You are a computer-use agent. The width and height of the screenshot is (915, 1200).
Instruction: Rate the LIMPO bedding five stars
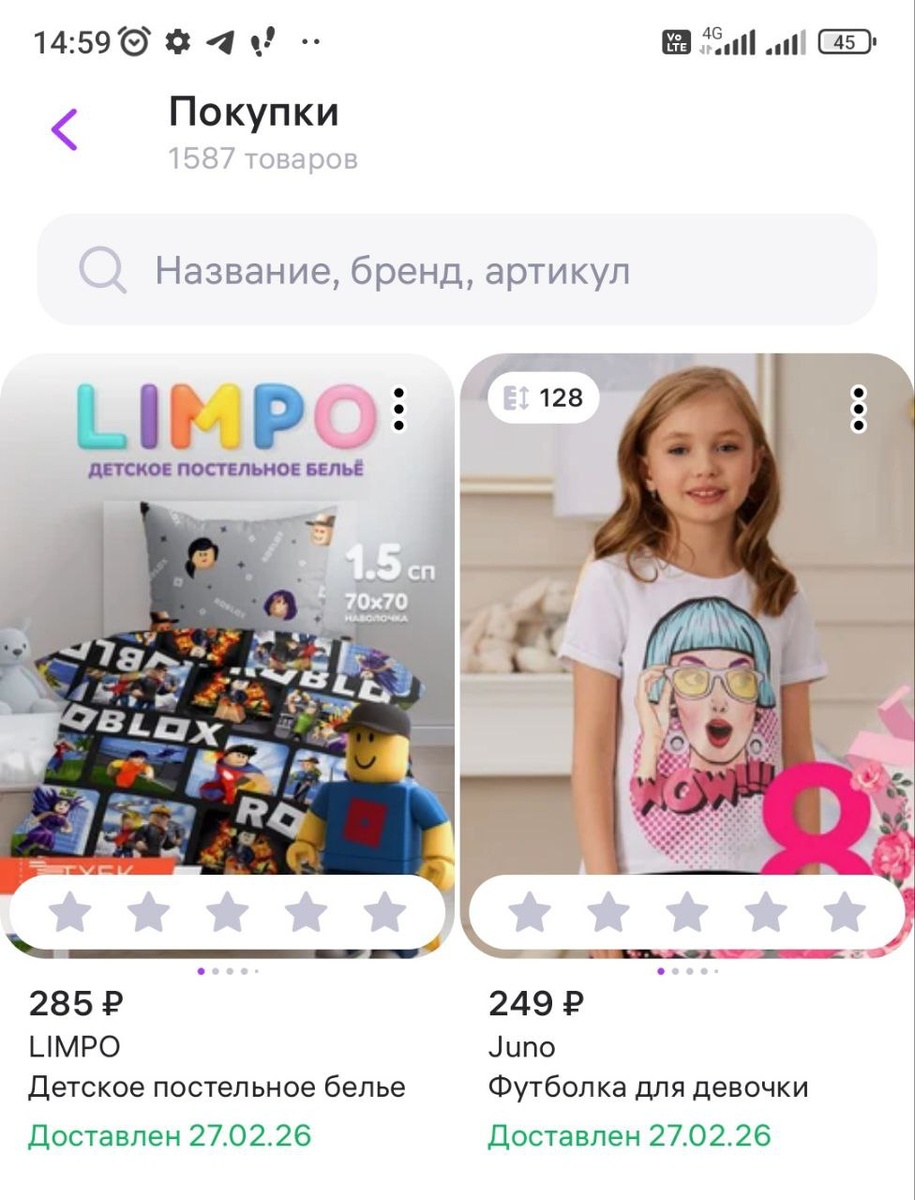(x=384, y=912)
